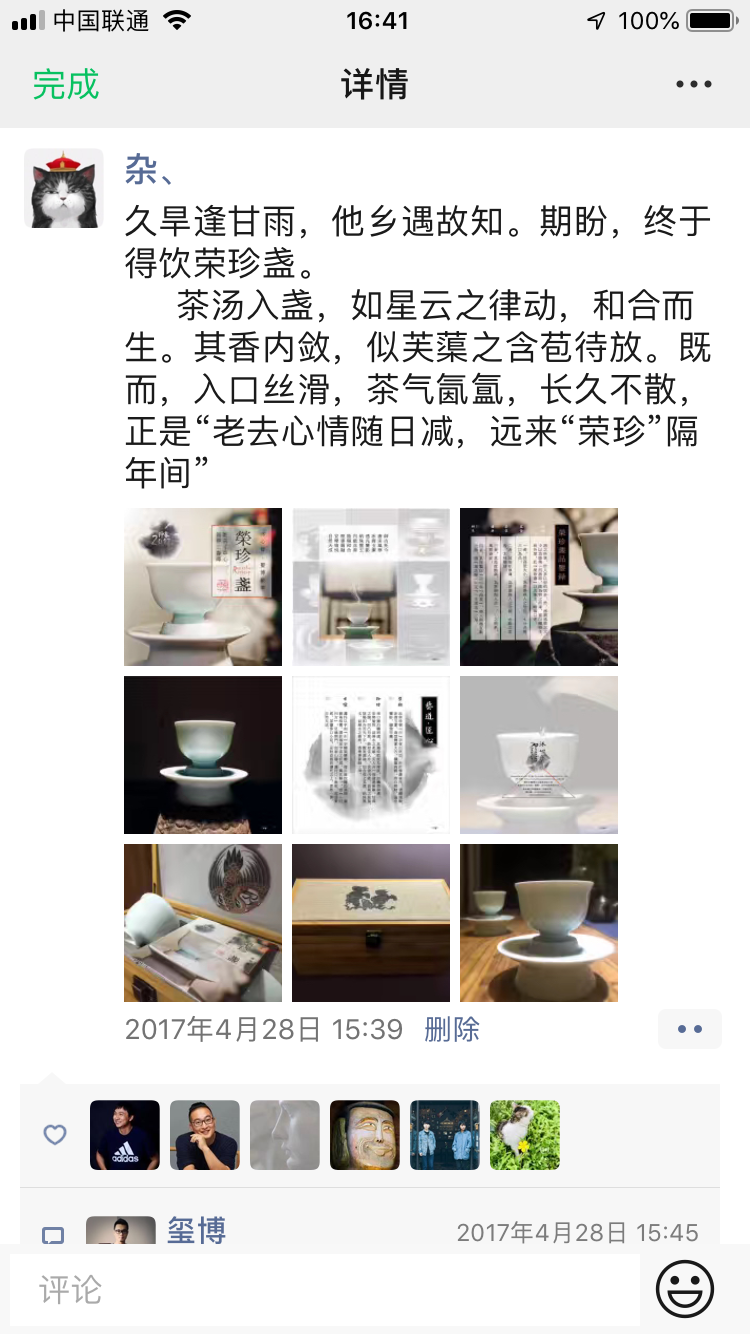This screenshot has height=1334, width=750.
Task: Open the three-dot overflow menu in header
Action: [x=693, y=84]
